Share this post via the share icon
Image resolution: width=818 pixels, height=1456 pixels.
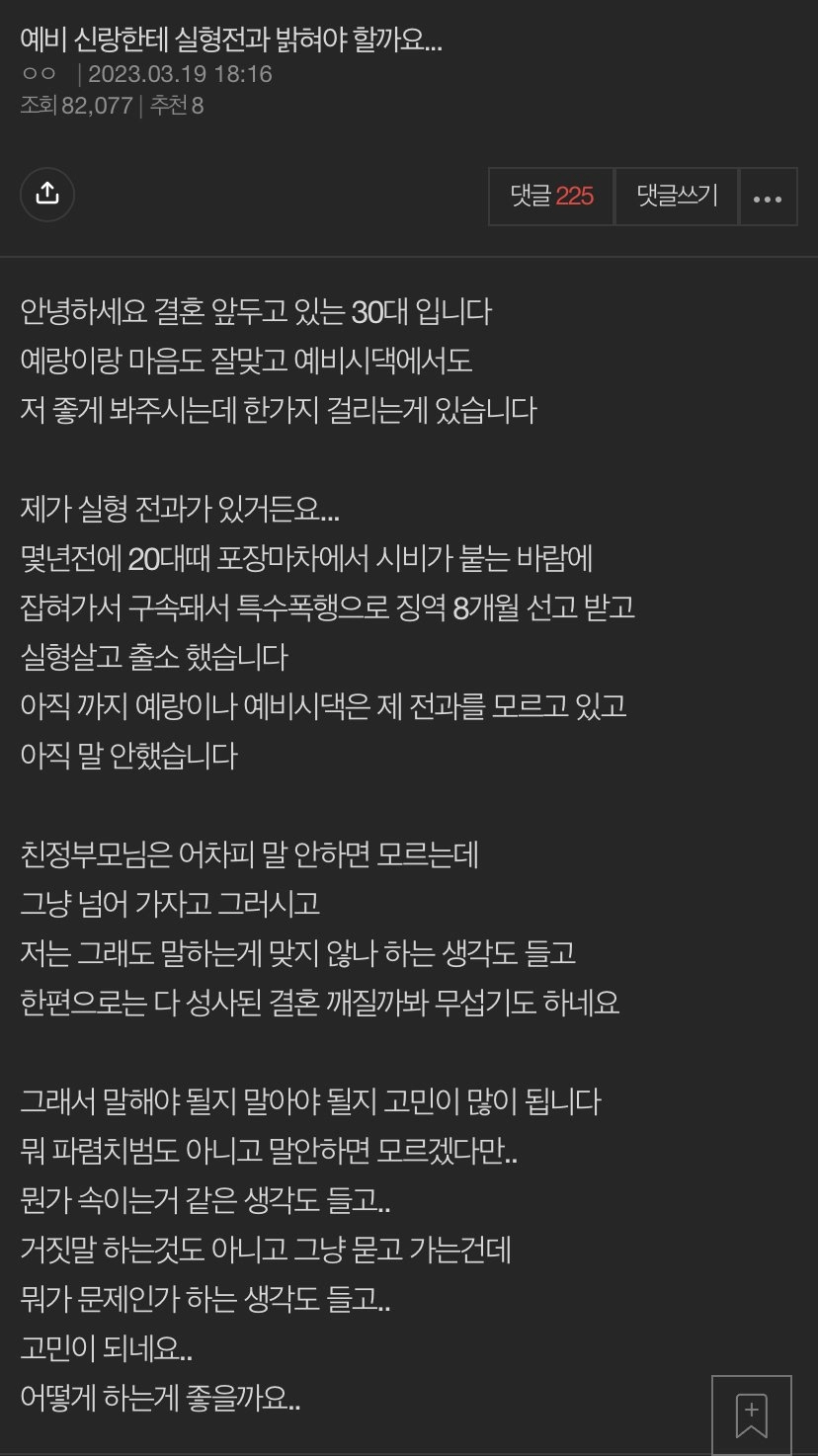47,194
